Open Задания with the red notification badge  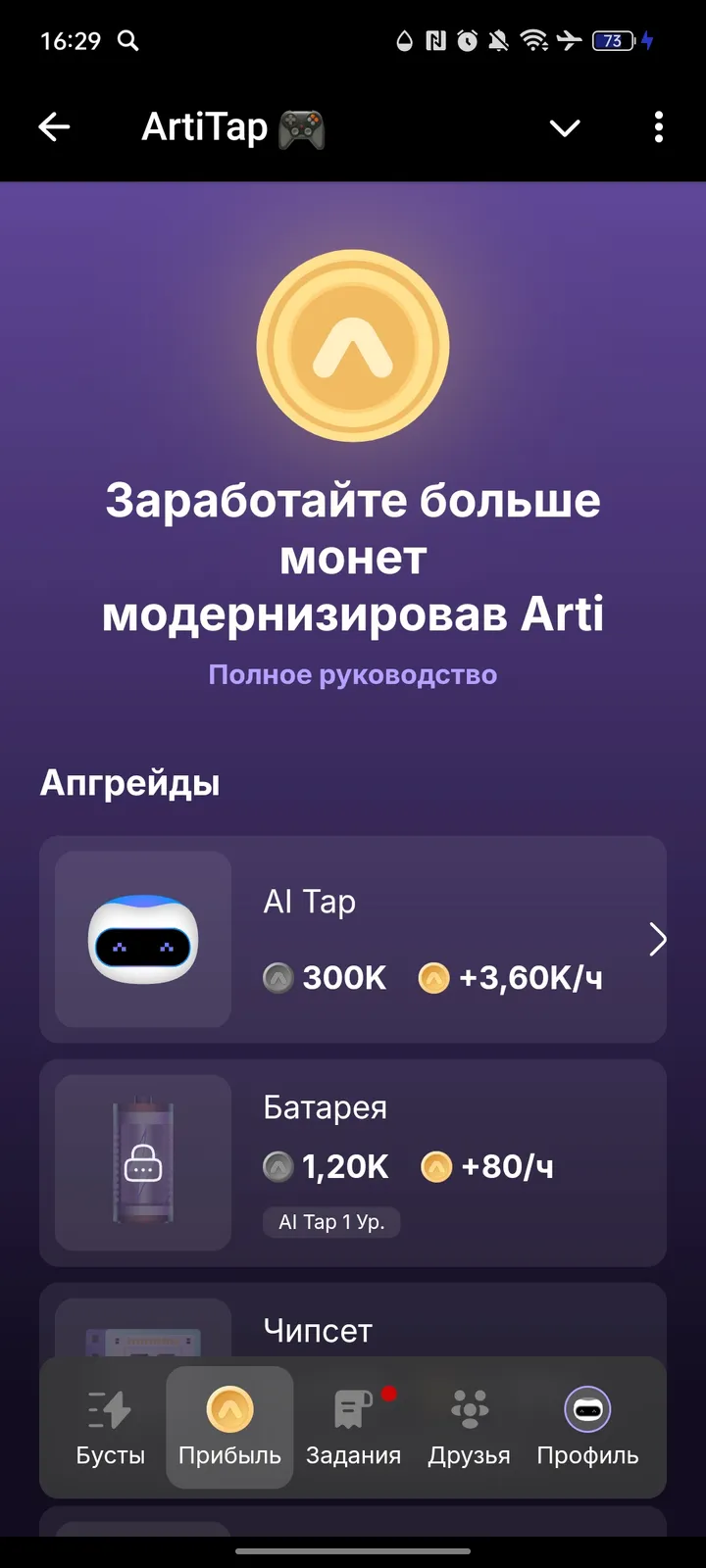[x=353, y=1423]
